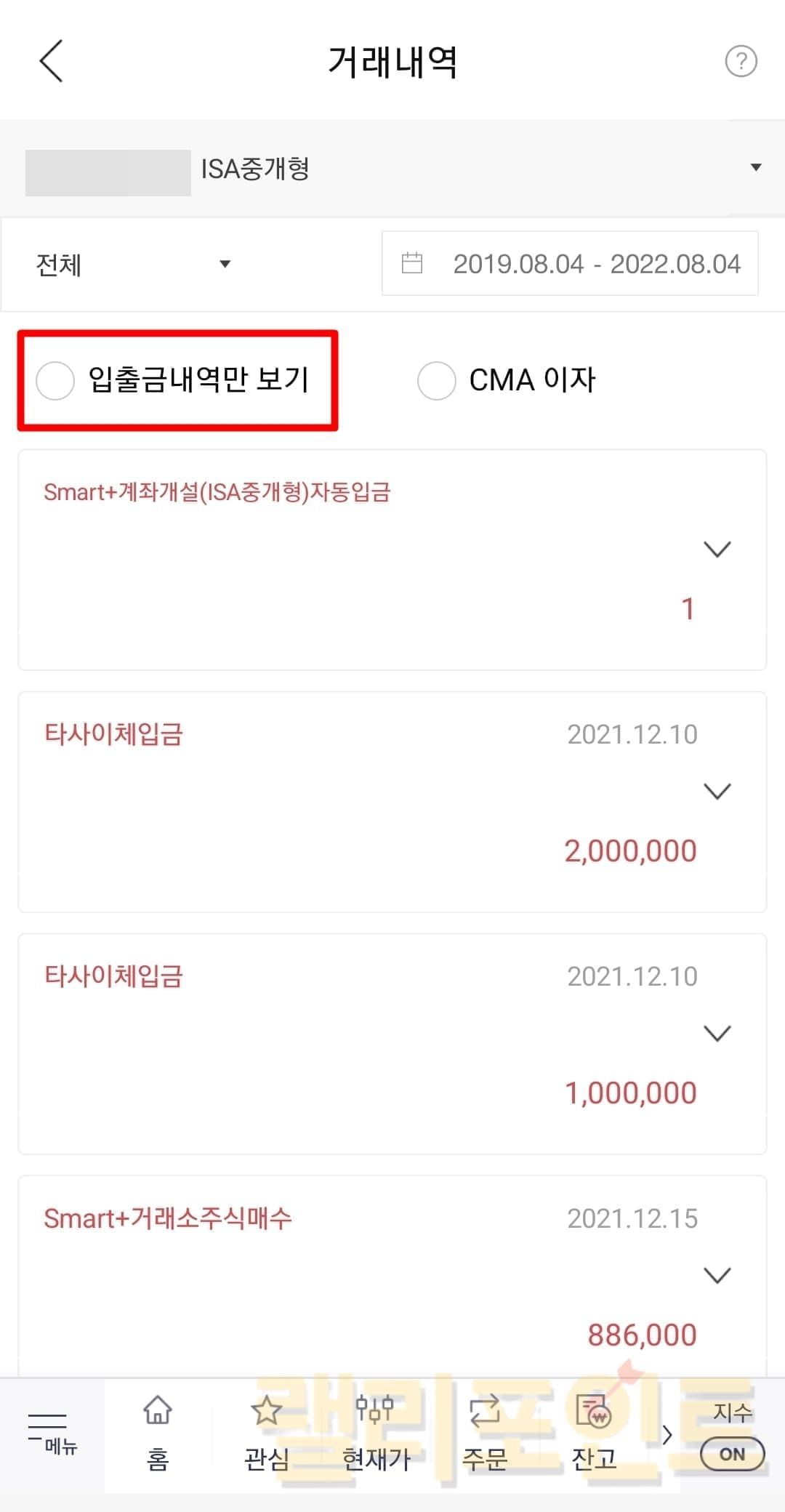Open the ISA중개형 account dropdown
This screenshot has height=1512, width=785.
coord(755,168)
